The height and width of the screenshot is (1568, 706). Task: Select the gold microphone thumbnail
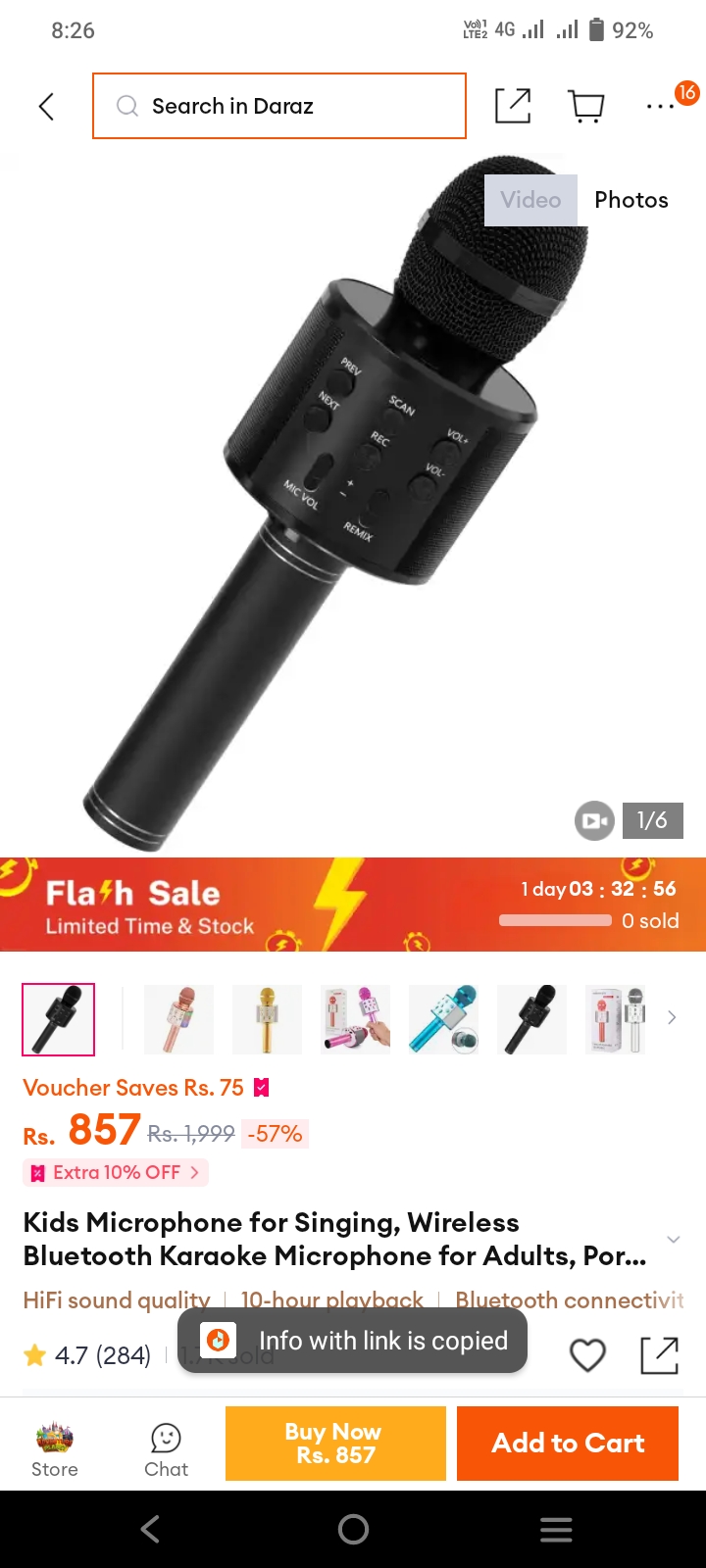click(267, 1019)
